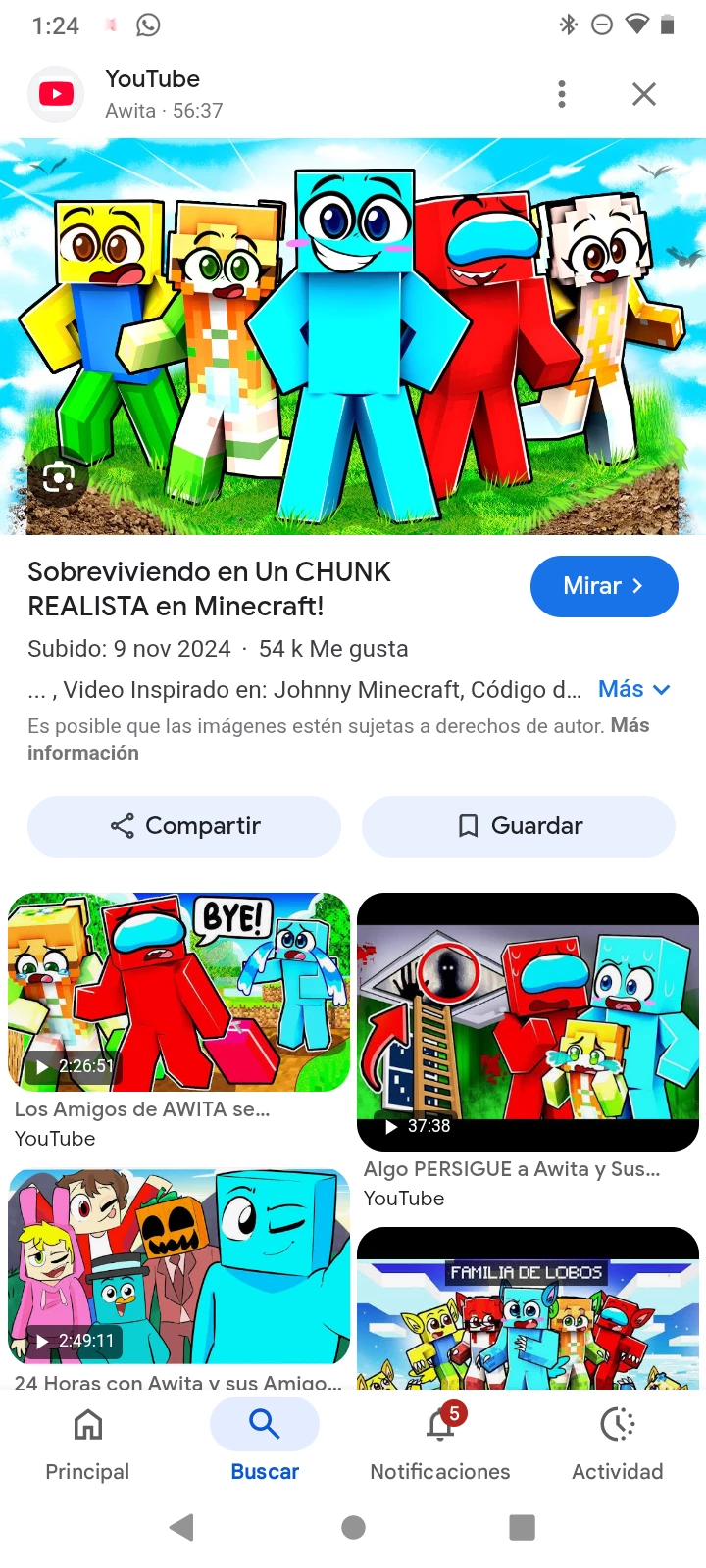Screen dimensions: 706x1568
Task: Expand description with Más
Action: [x=634, y=689]
